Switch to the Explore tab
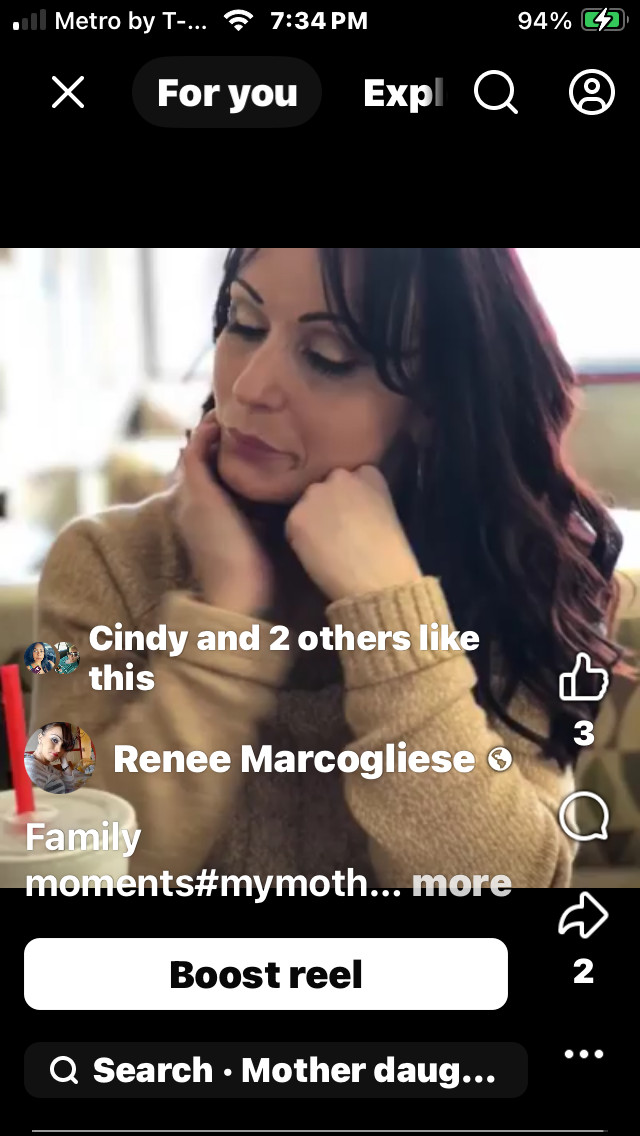640x1136 pixels. pyautogui.click(x=402, y=93)
